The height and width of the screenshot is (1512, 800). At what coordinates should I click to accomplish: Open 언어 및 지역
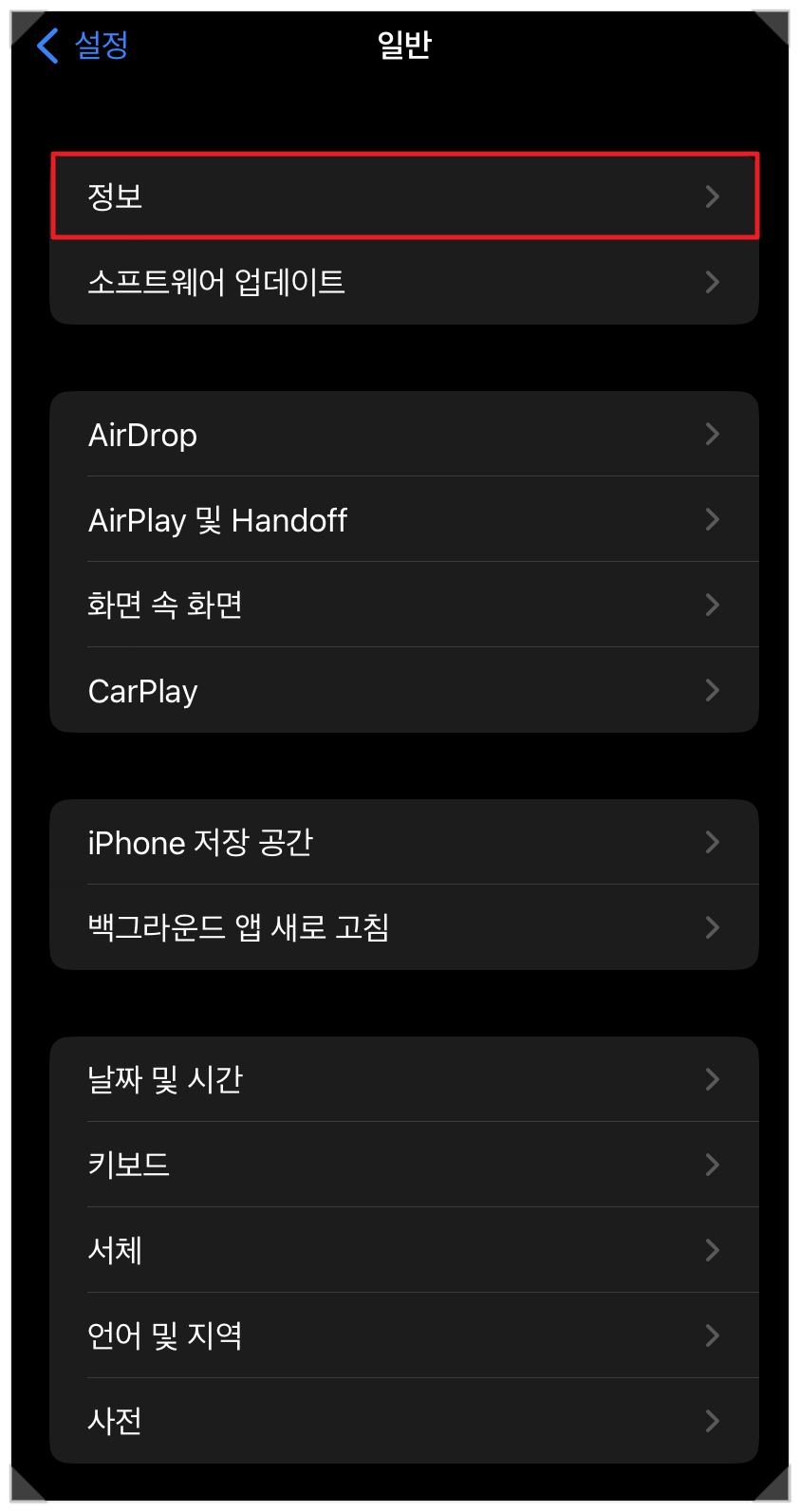pyautogui.click(x=403, y=1335)
